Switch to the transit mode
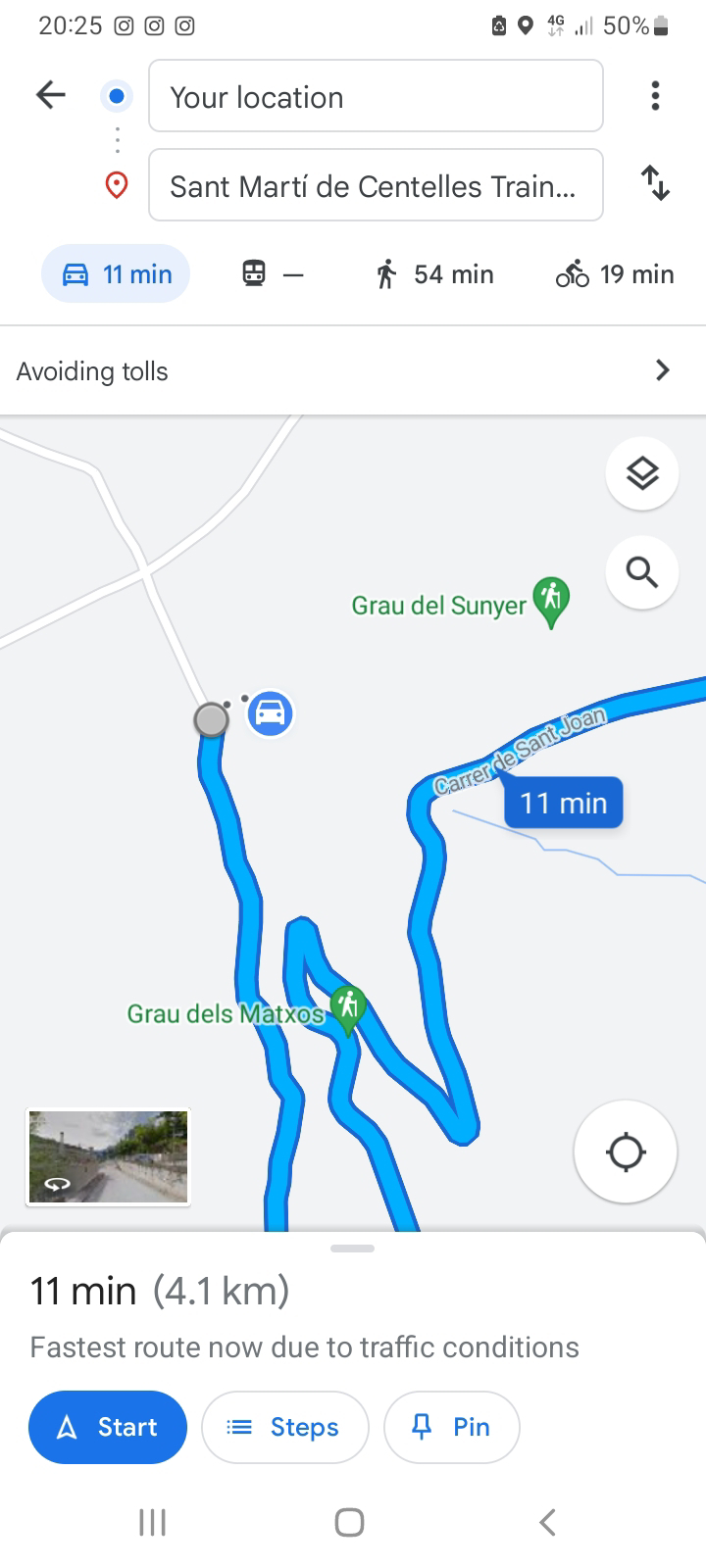Screen dimensions: 706x1568 click(x=272, y=274)
